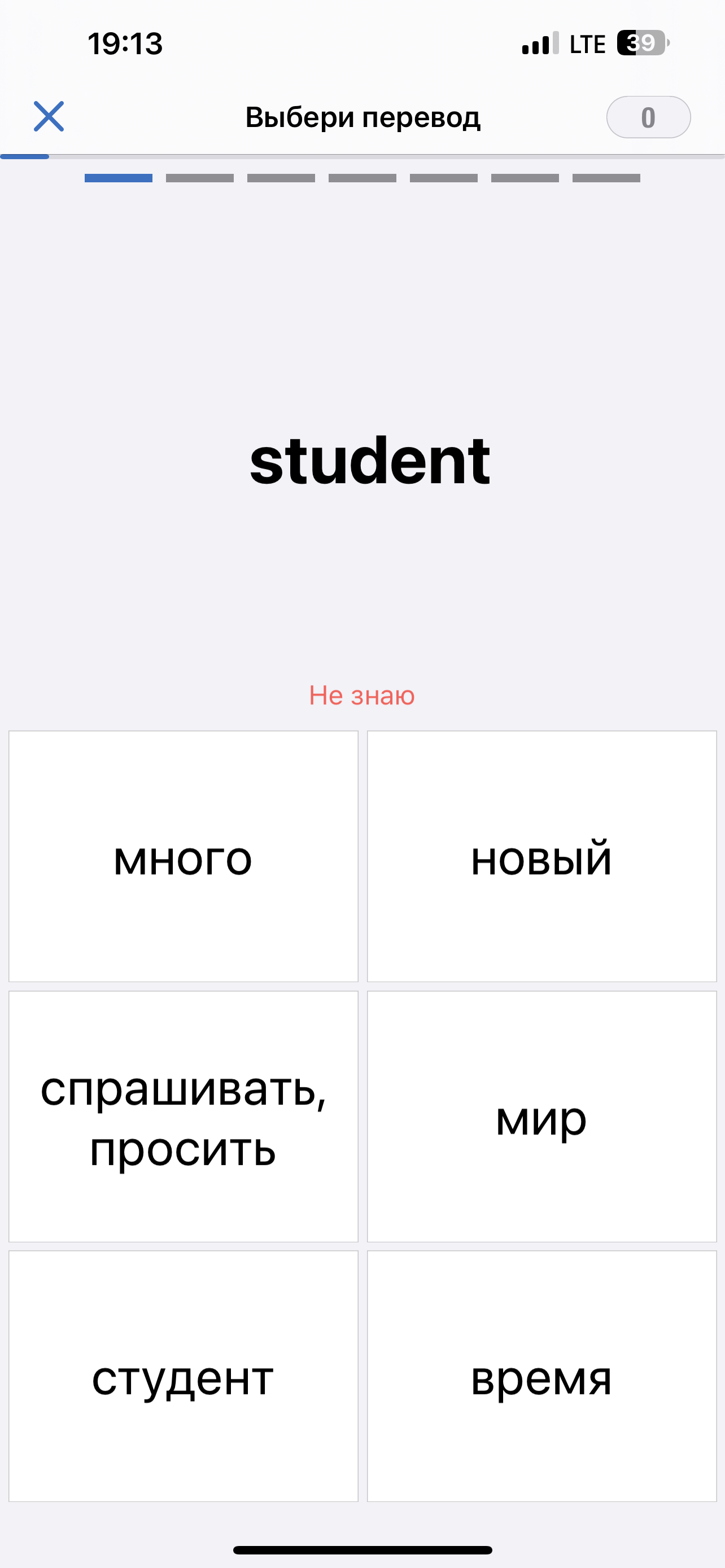Select the answer "много"

point(184,856)
